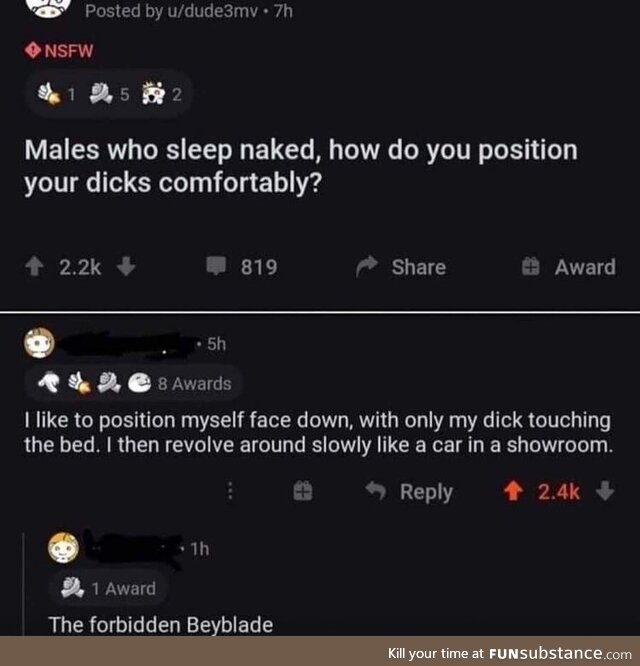640x666 pixels.
Task: Downvote the comment with 2.4k votes
Action: pos(606,492)
